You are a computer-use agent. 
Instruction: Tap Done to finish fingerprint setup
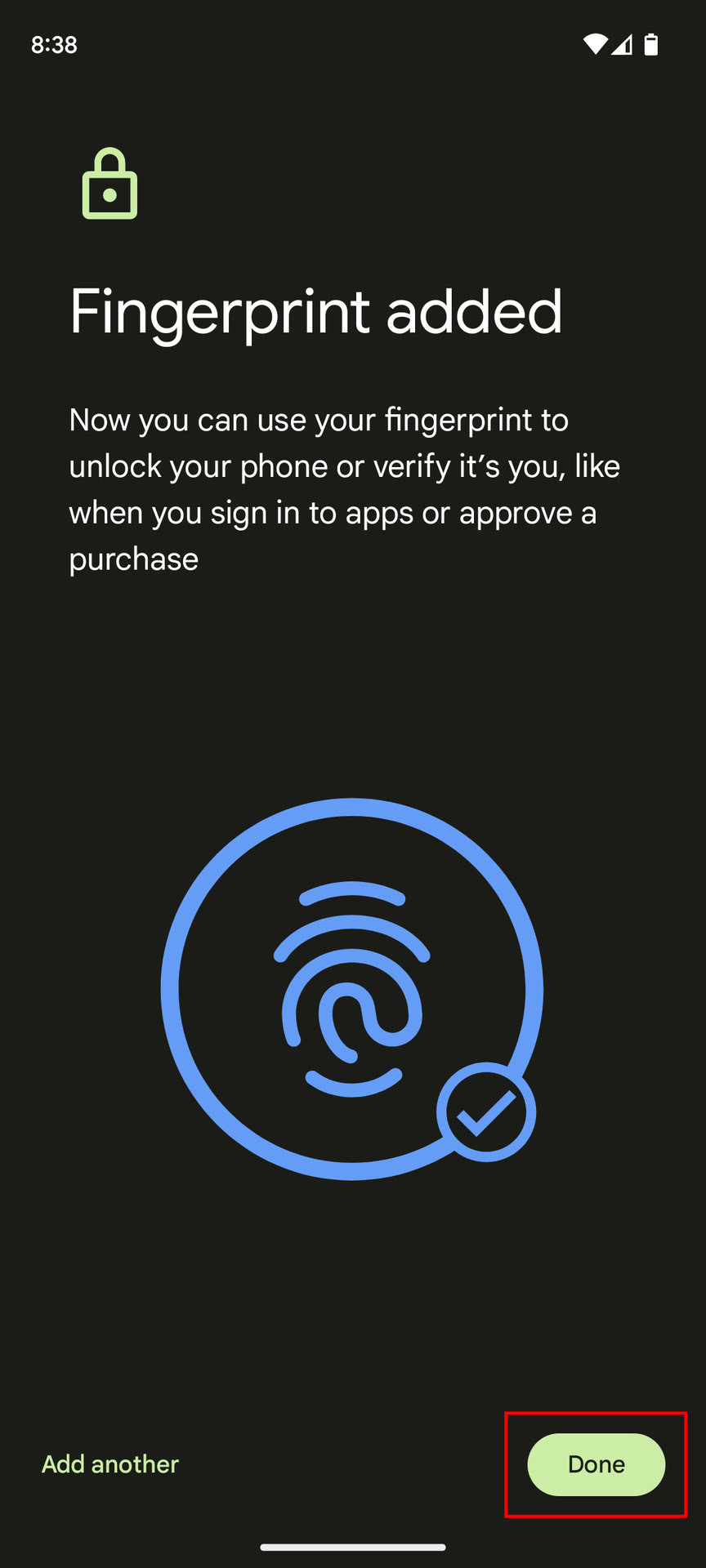[x=596, y=1464]
